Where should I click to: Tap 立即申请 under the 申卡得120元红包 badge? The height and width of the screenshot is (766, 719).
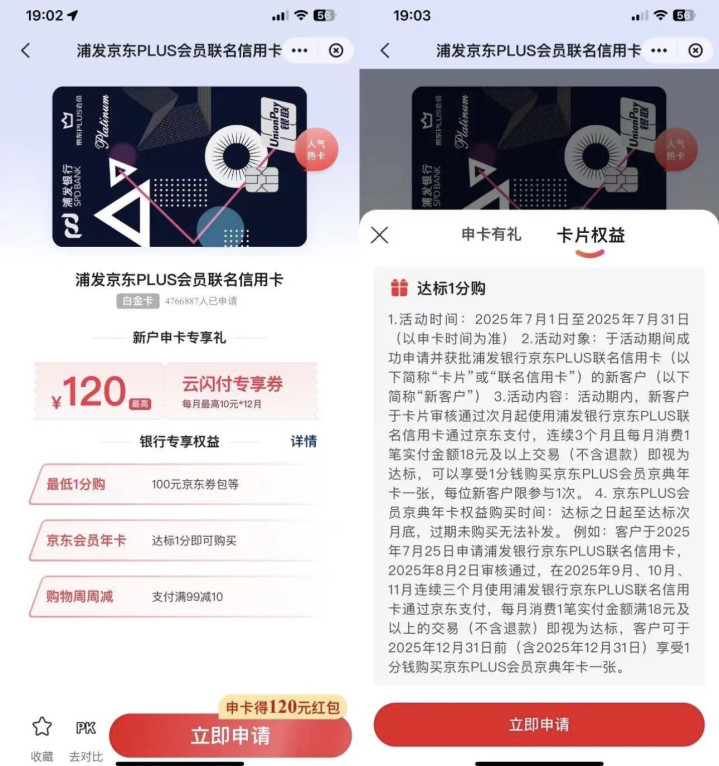tap(230, 735)
